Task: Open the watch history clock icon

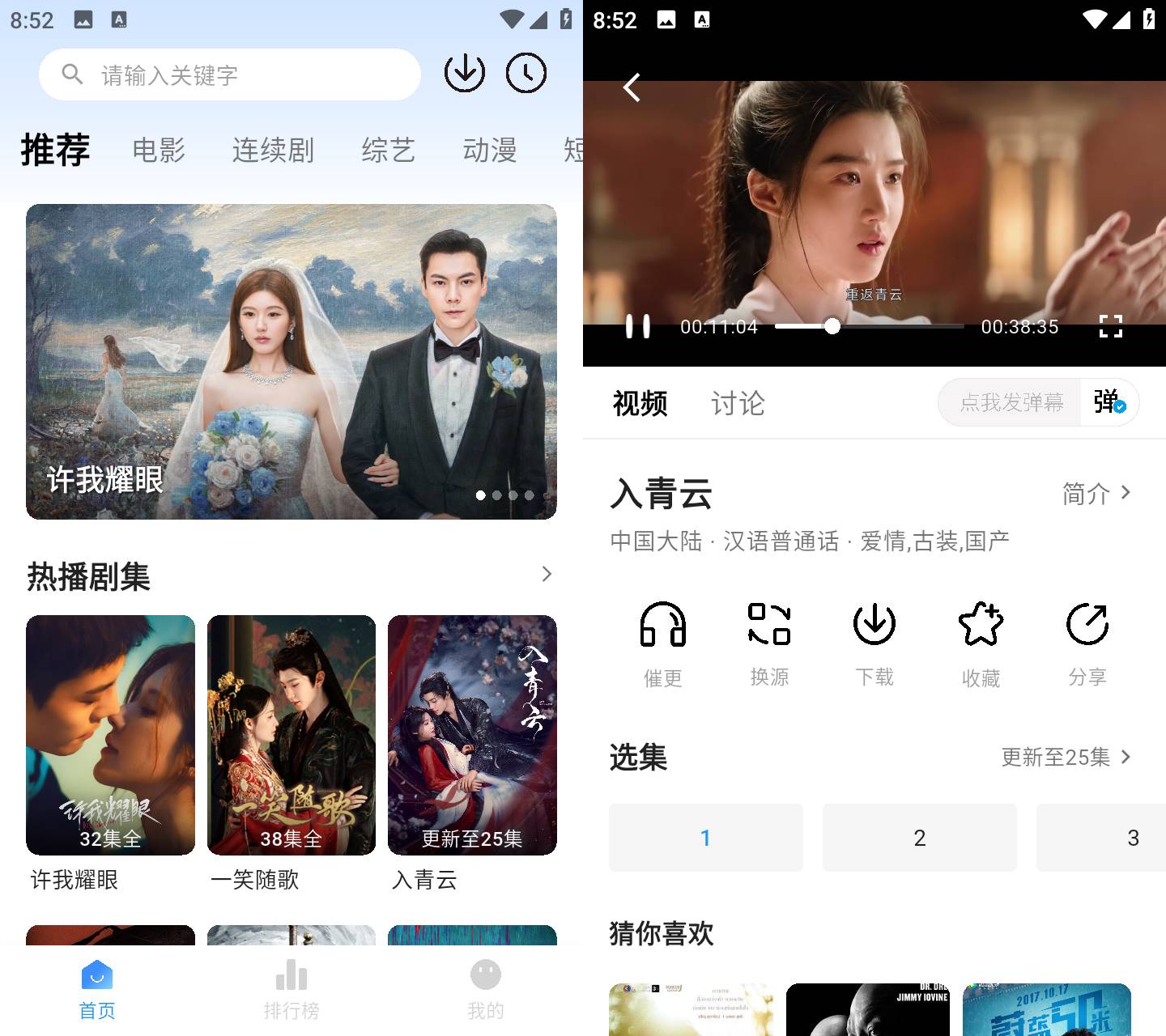Action: click(526, 74)
